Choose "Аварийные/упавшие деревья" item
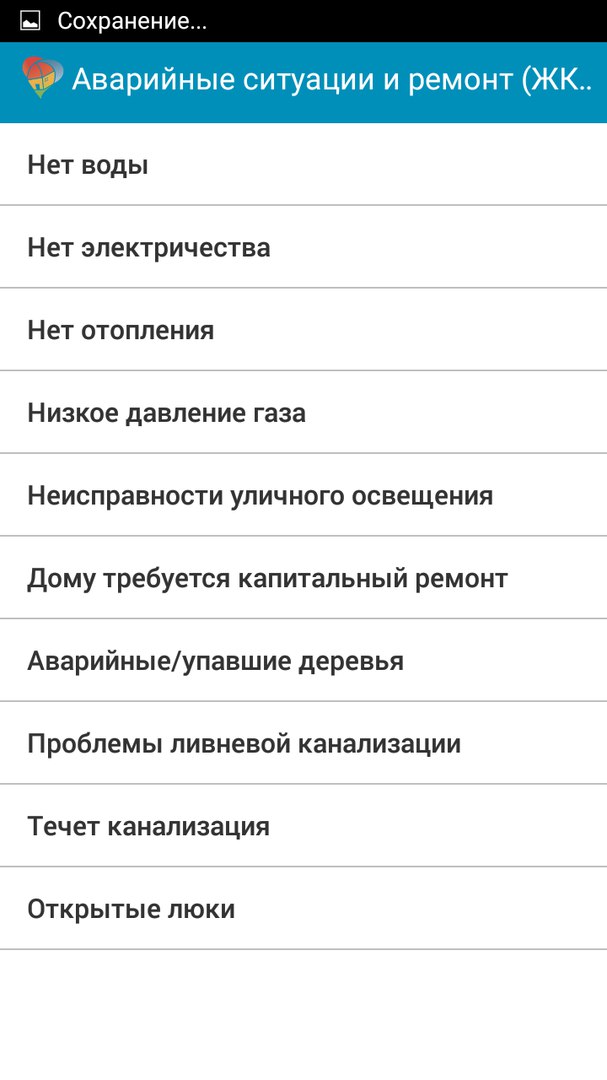Viewport: 607px width, 1080px height. click(303, 660)
